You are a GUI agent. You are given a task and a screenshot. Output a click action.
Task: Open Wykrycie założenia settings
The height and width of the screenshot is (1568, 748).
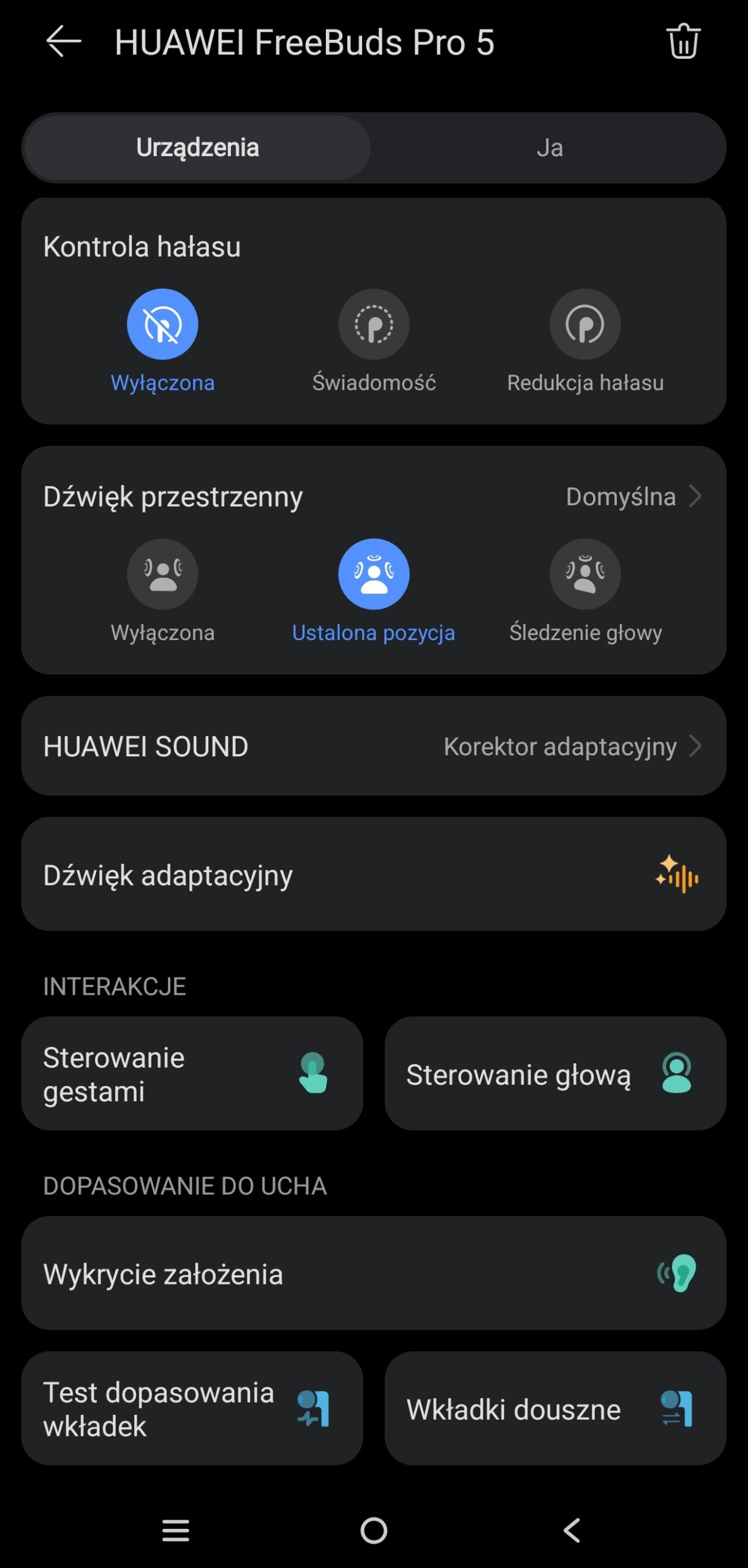click(x=374, y=1274)
